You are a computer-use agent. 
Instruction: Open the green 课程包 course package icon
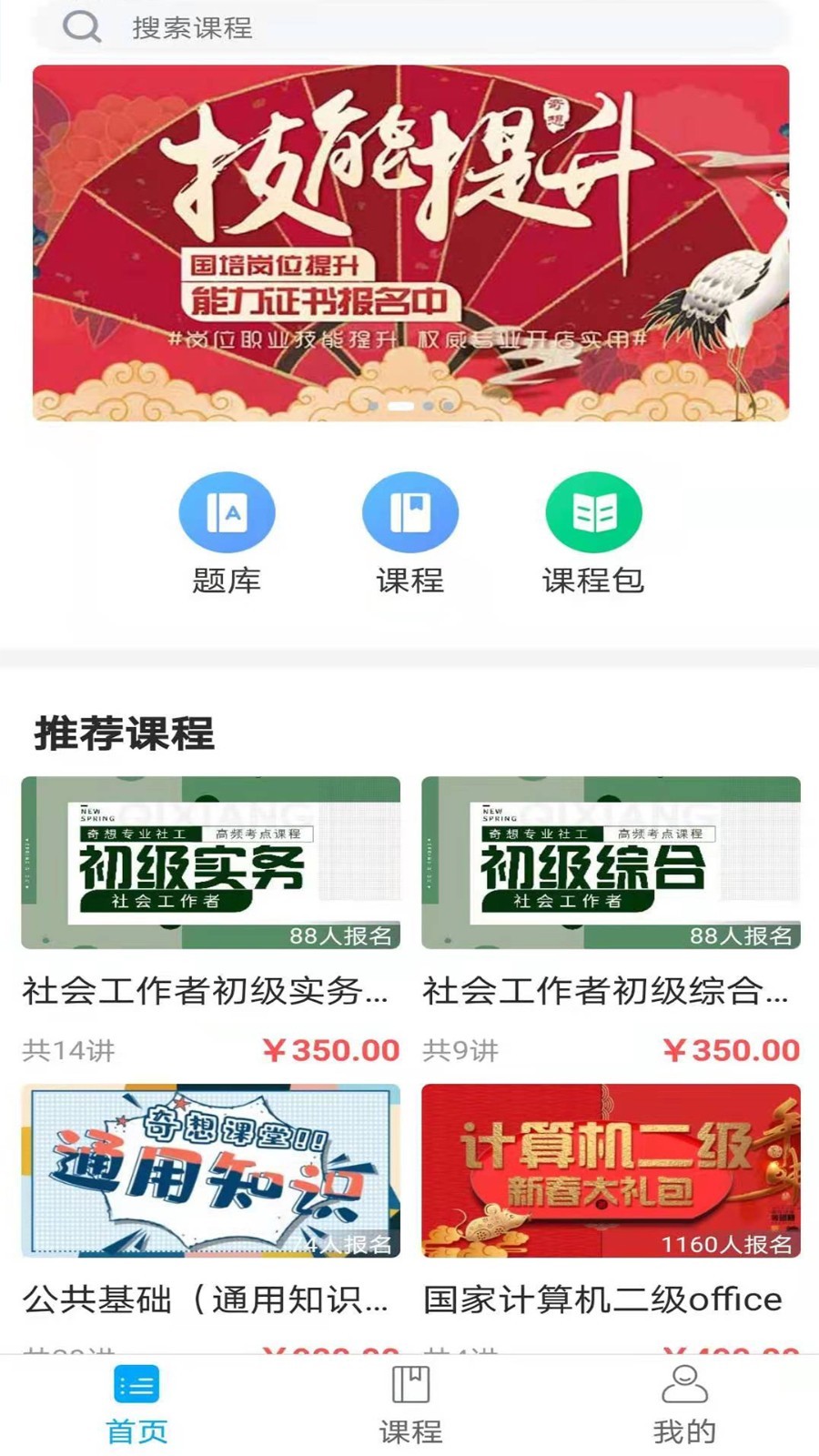(593, 511)
